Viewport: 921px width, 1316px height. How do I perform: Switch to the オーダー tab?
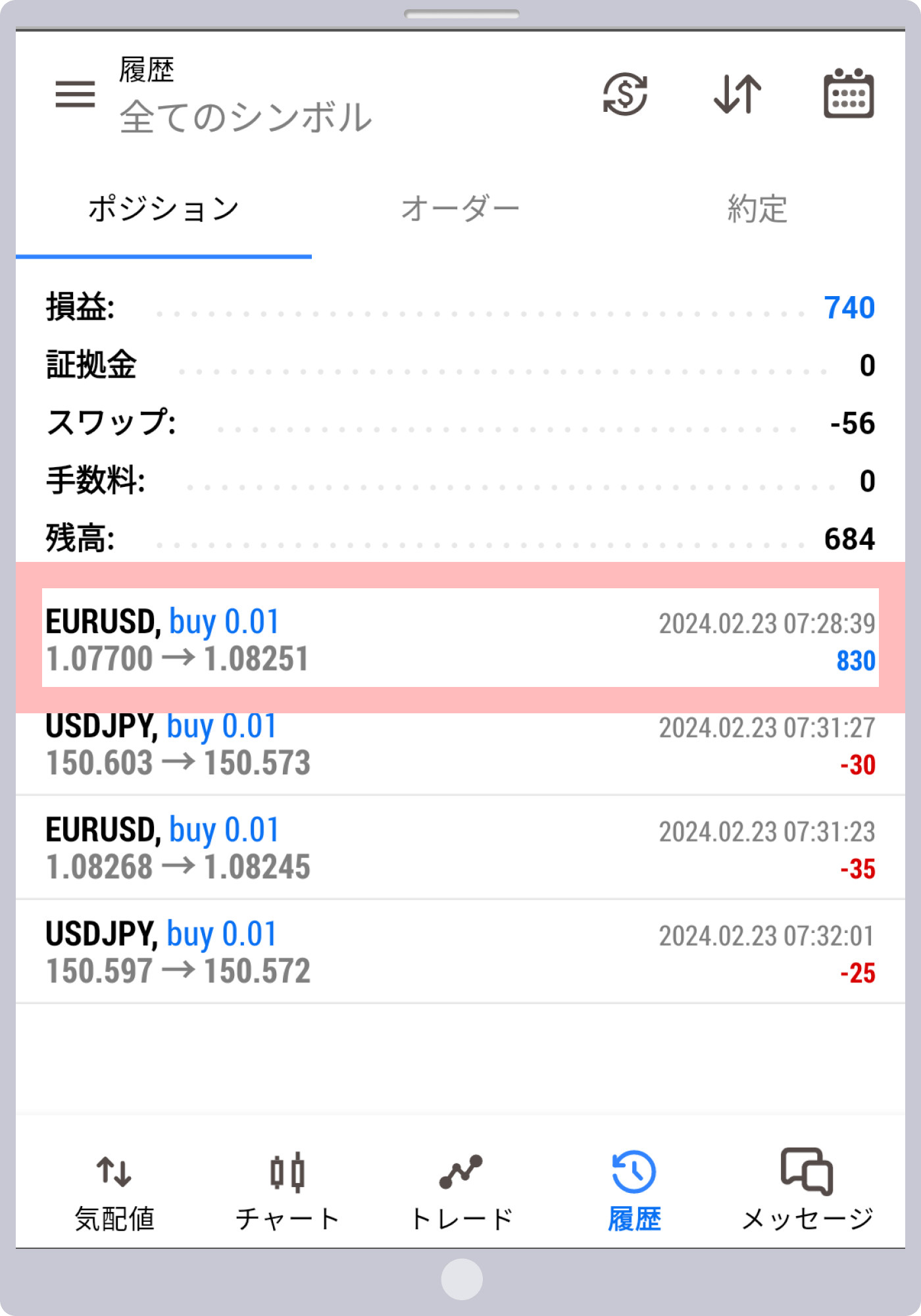pos(460,209)
